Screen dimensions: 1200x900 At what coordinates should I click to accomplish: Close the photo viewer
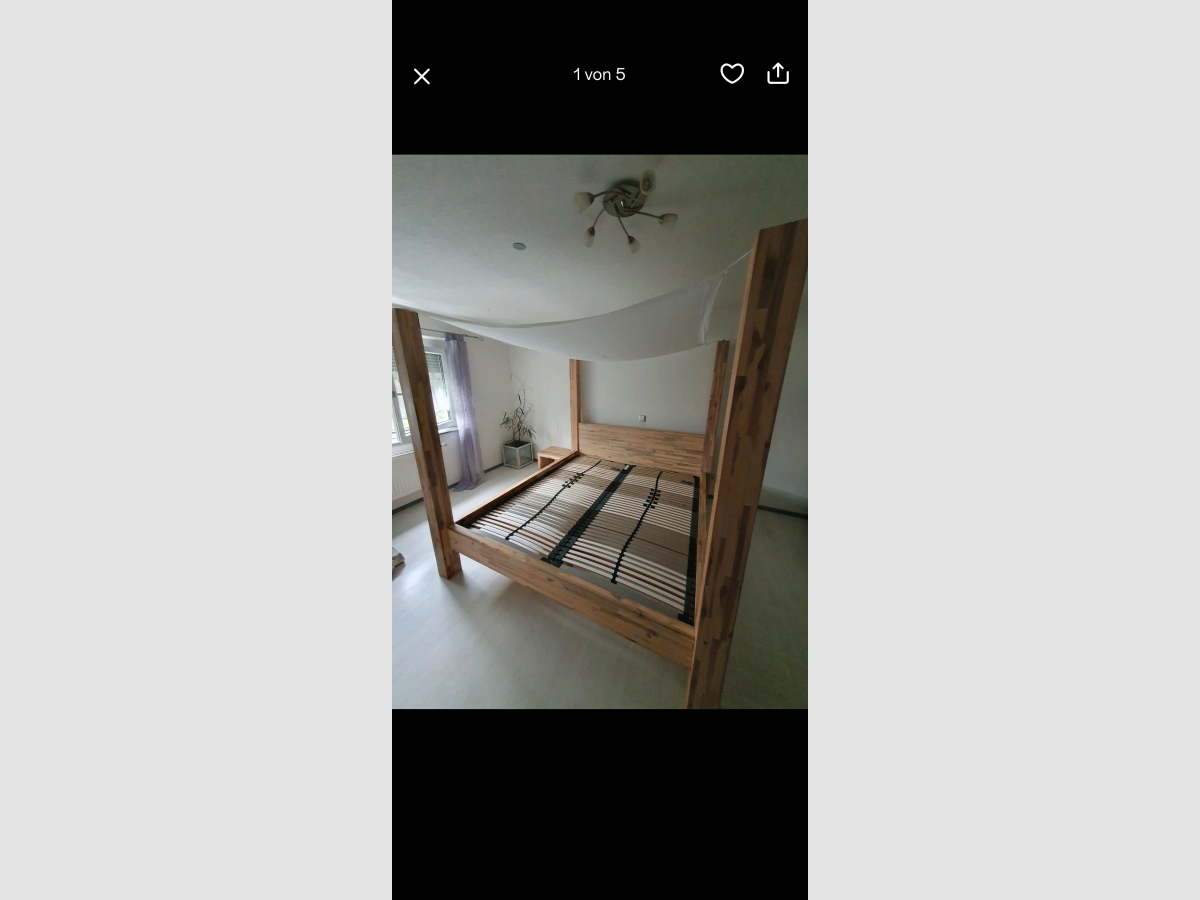422,76
